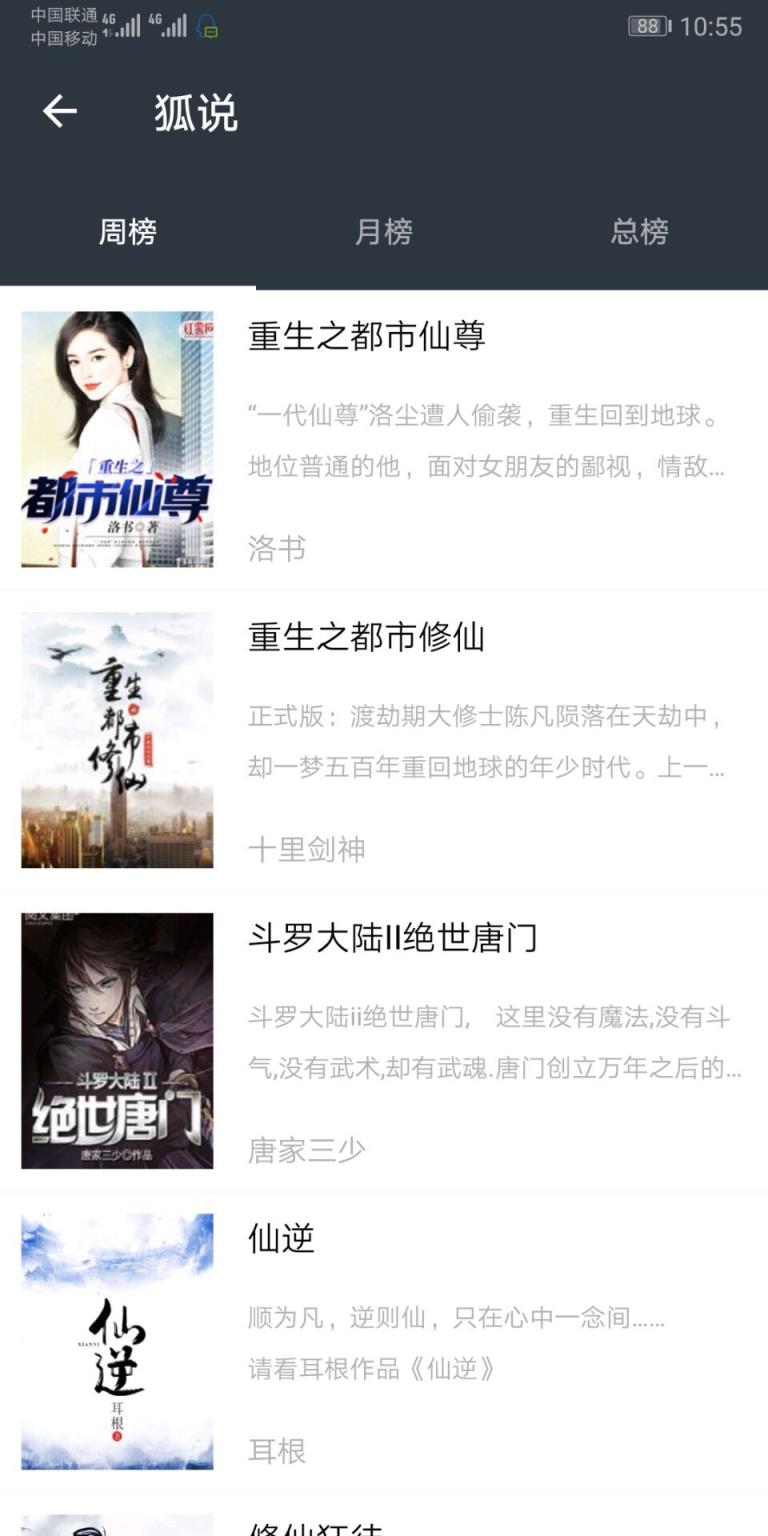Tap the back arrow to exit 狐说
768x1536 pixels.
tap(58, 110)
